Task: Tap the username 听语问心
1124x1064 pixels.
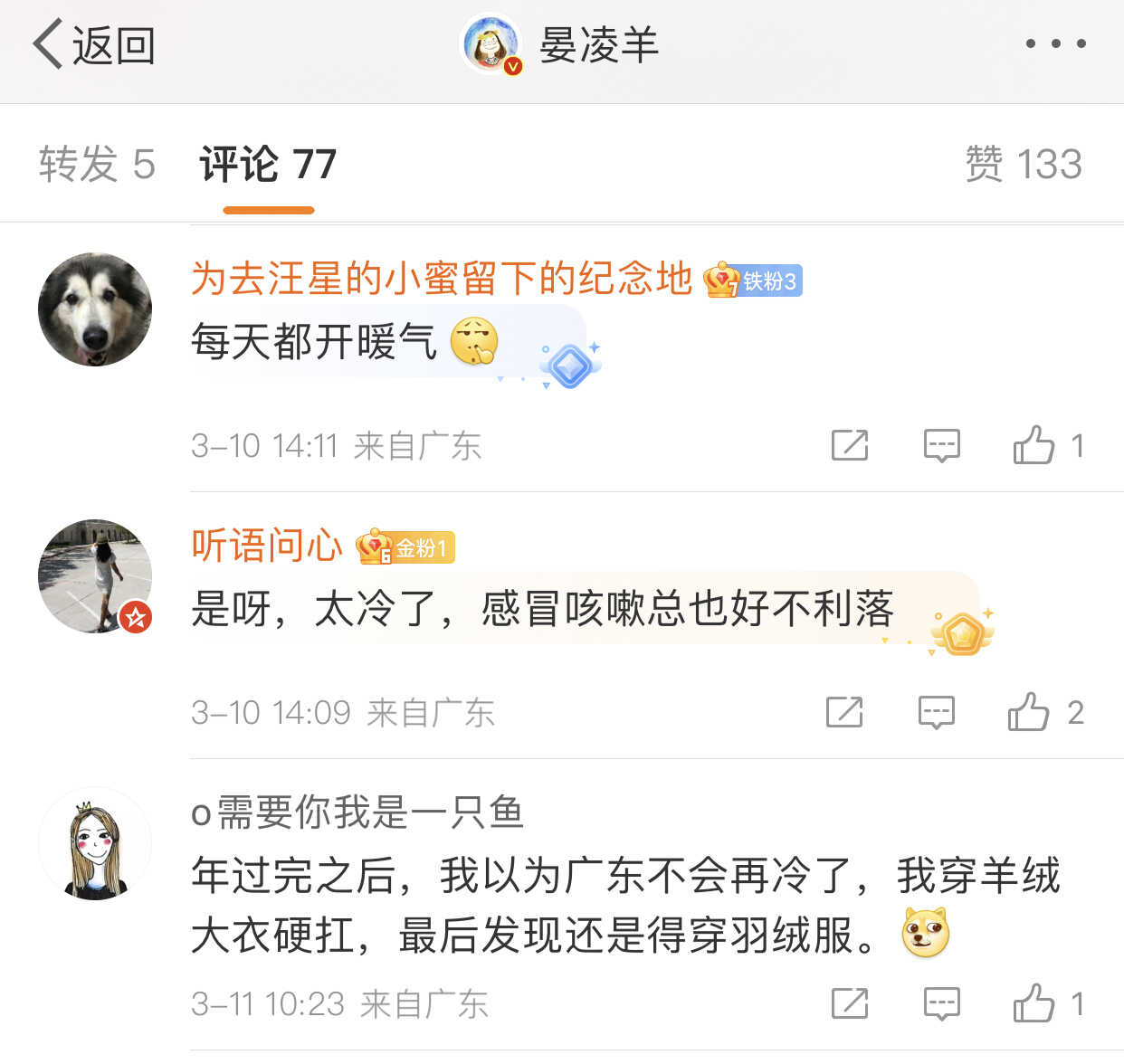Action: click(x=267, y=546)
